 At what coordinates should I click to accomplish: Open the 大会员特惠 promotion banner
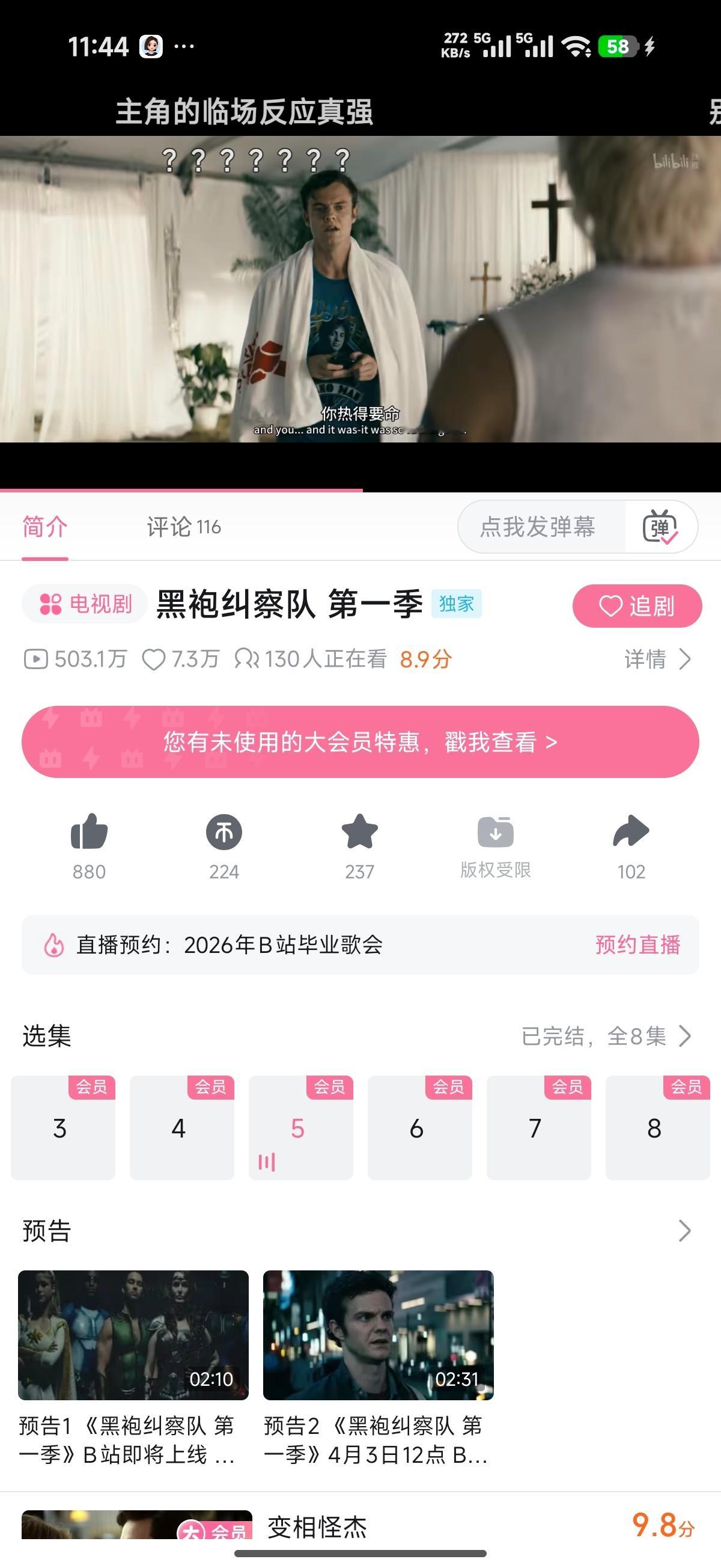coord(360,741)
